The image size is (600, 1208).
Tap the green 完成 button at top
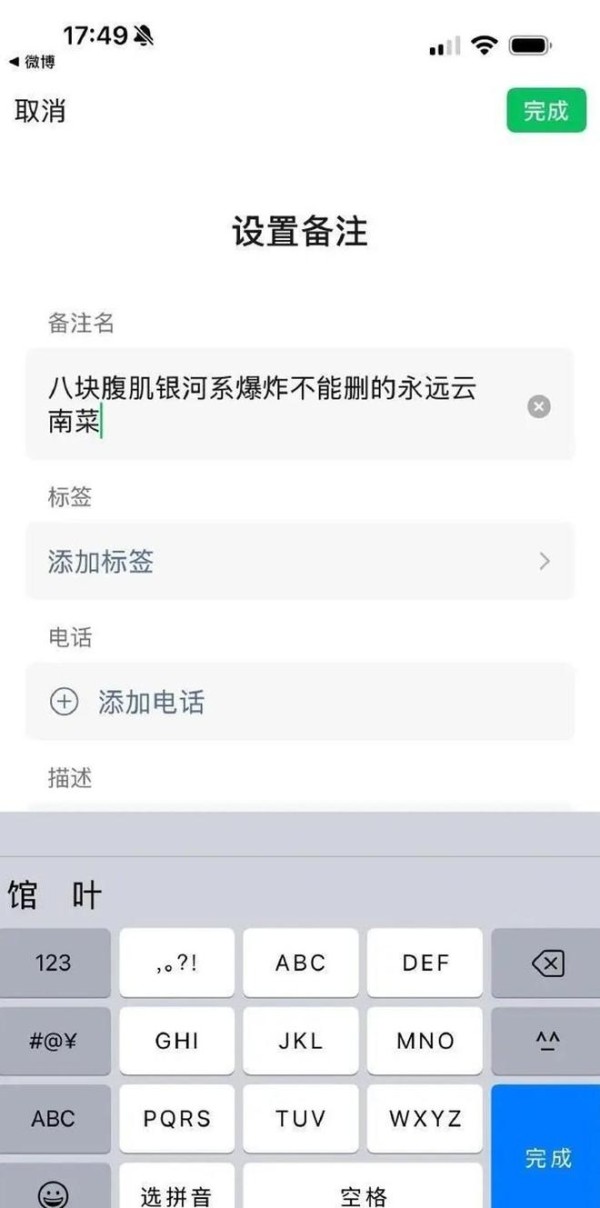coord(545,110)
